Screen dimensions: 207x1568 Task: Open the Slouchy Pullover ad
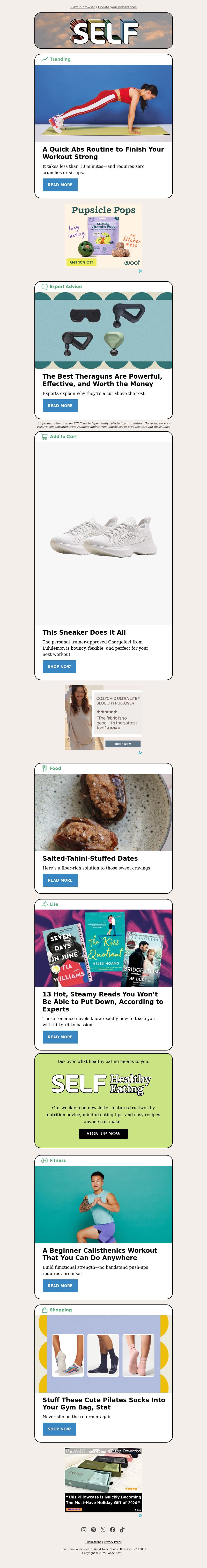pos(103,718)
